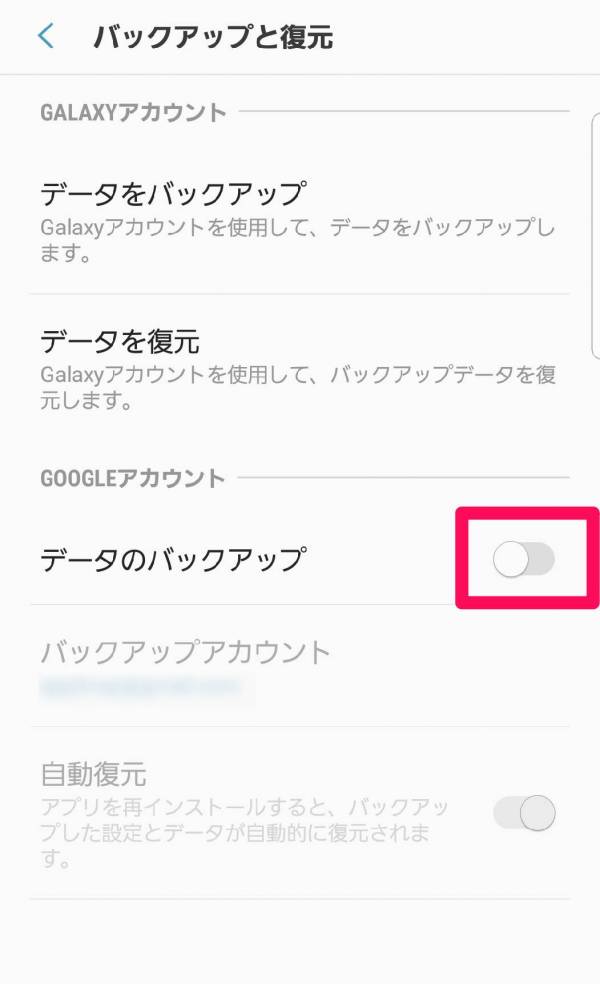This screenshot has width=600, height=984.
Task: Go back from バックアップと復元 screen
Action: 46,36
